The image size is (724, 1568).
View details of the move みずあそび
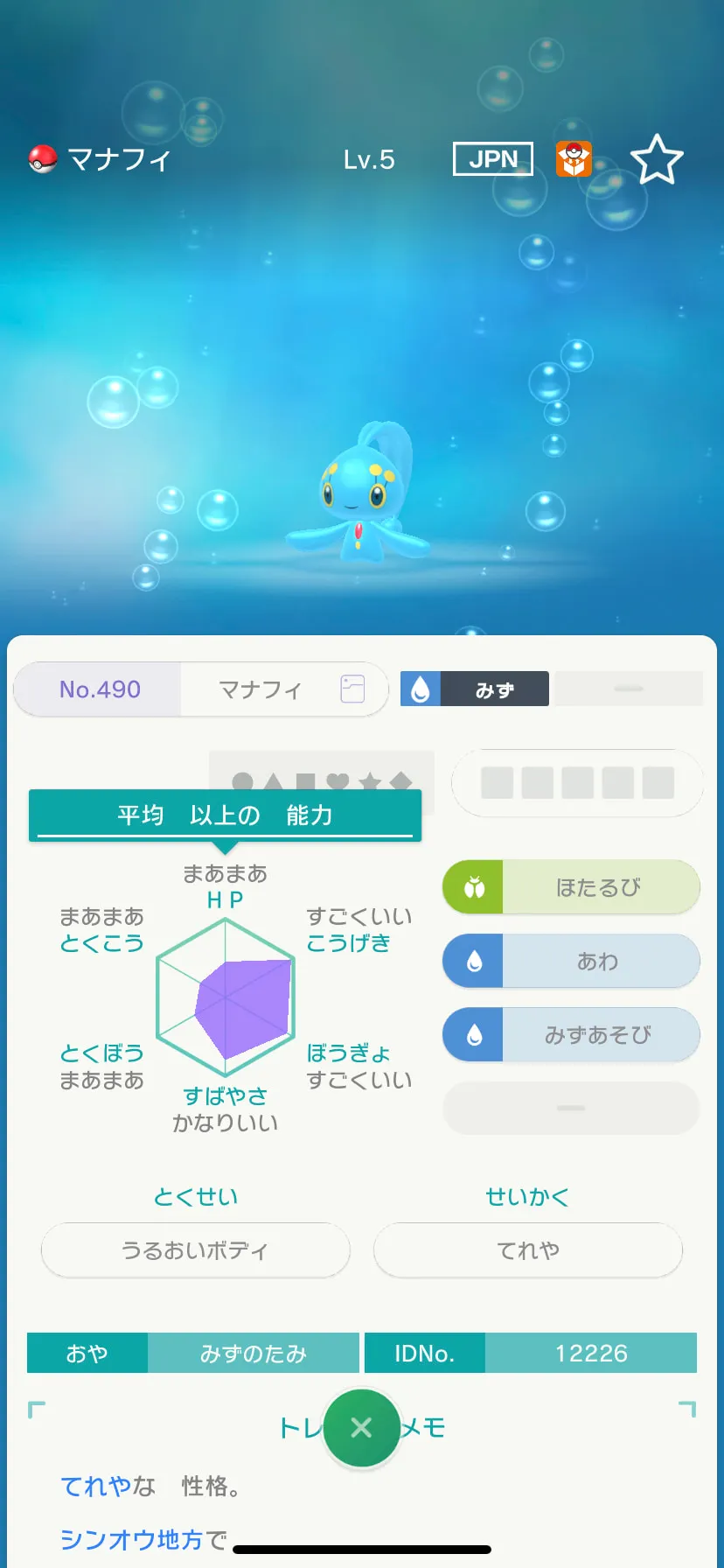point(571,1034)
